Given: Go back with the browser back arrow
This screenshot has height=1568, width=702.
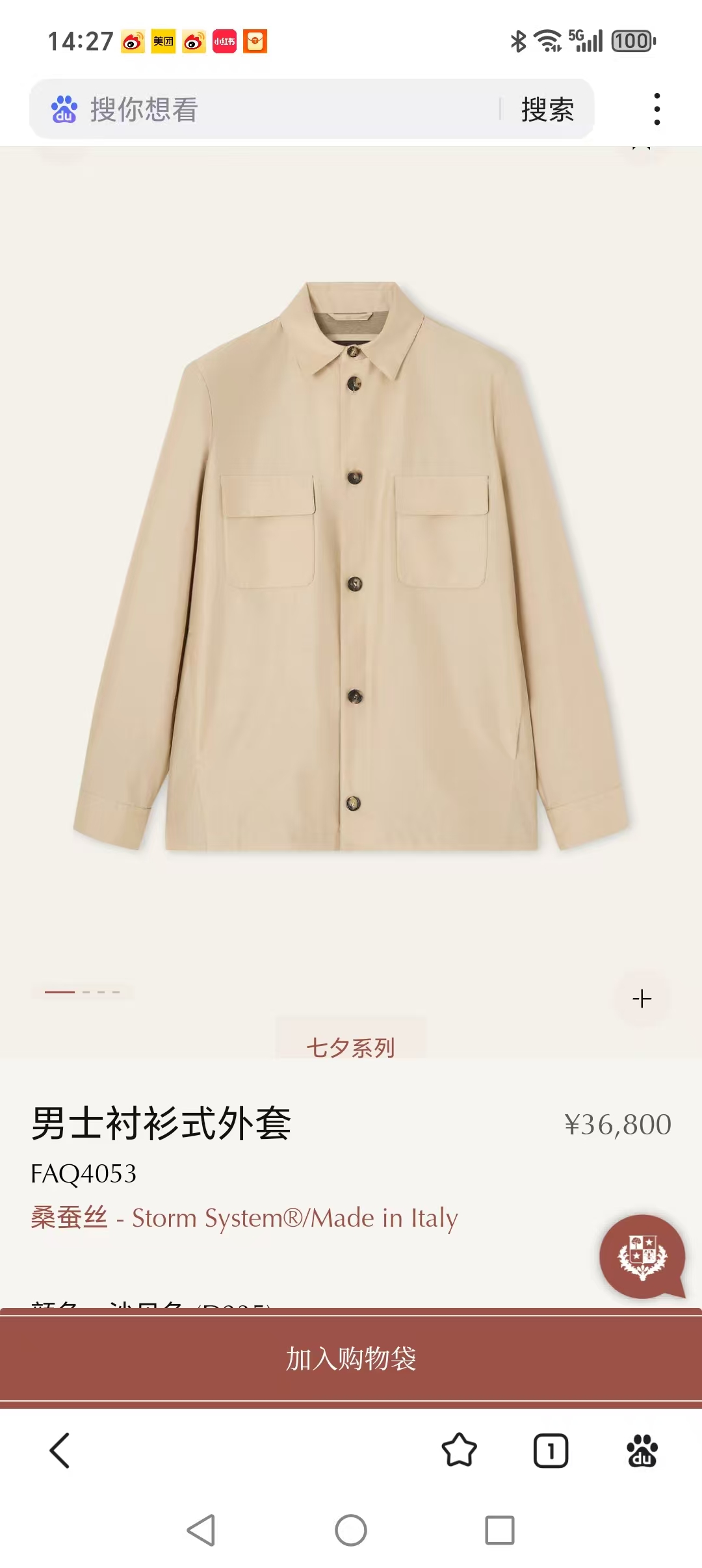Looking at the screenshot, I should 60,1450.
